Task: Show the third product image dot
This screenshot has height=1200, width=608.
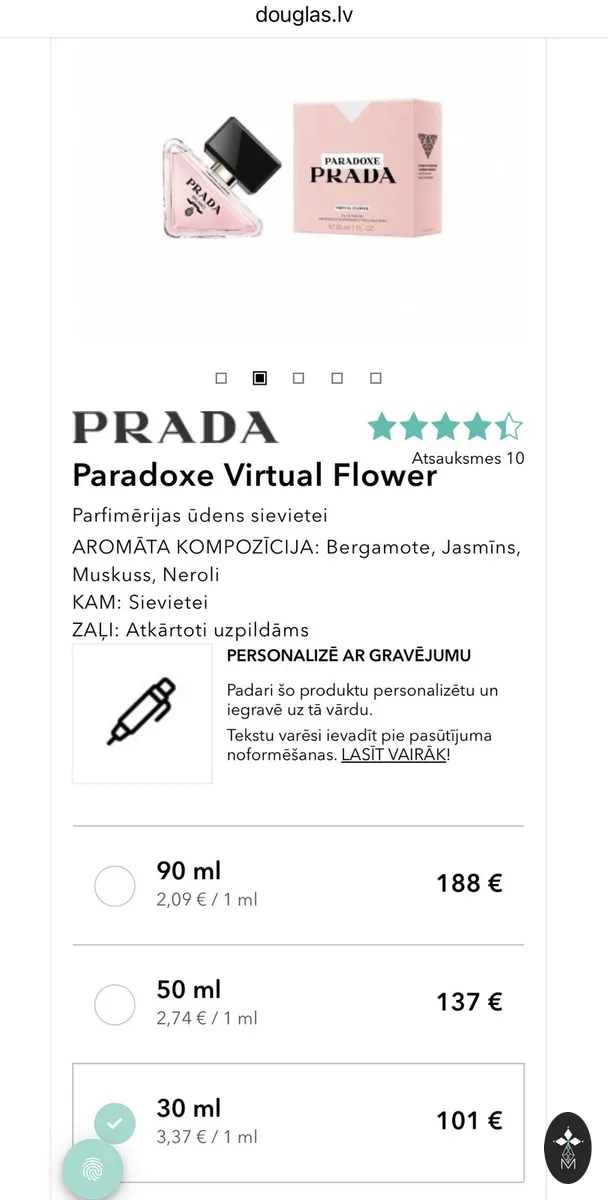Action: pyautogui.click(x=298, y=378)
